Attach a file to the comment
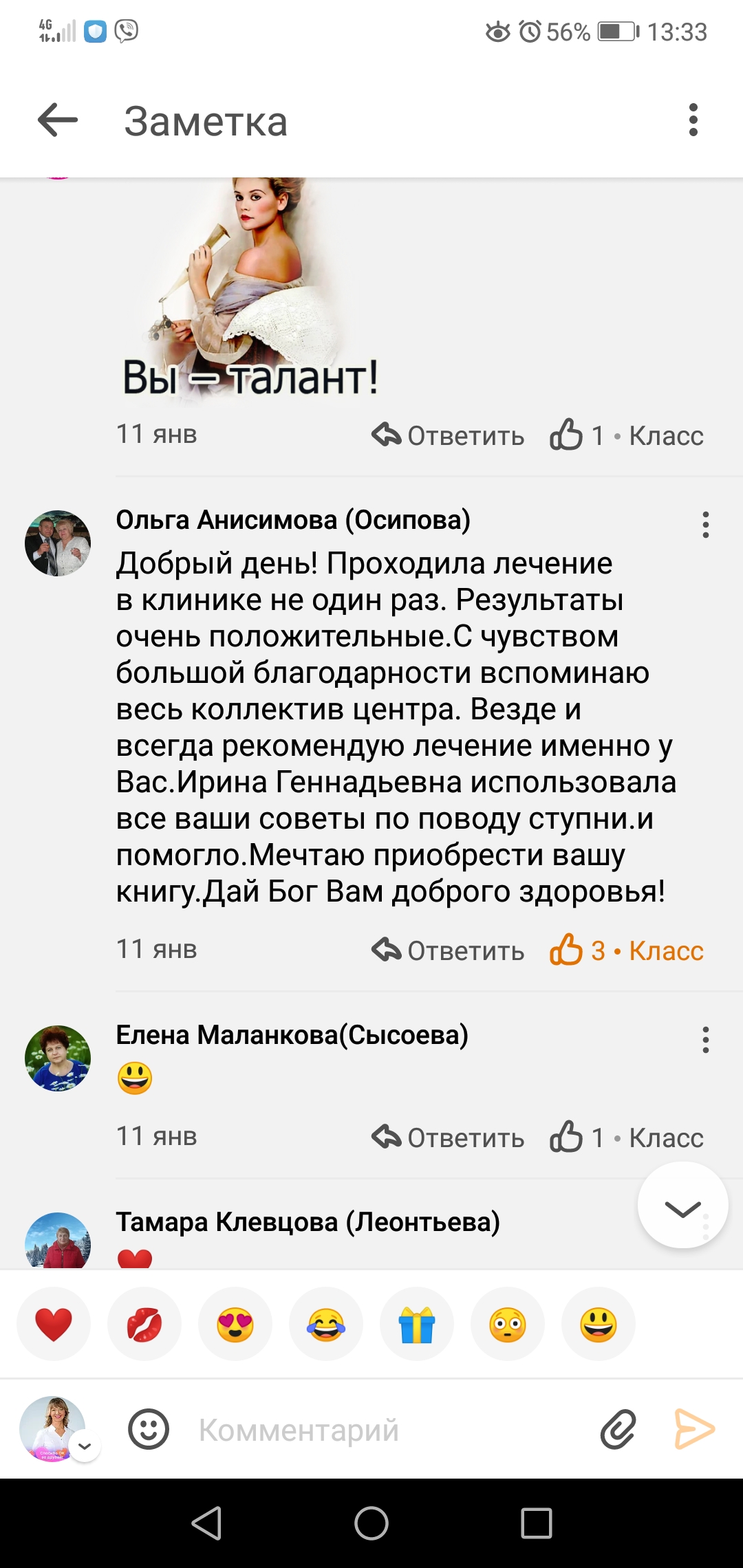743x1568 pixels. tap(618, 1430)
